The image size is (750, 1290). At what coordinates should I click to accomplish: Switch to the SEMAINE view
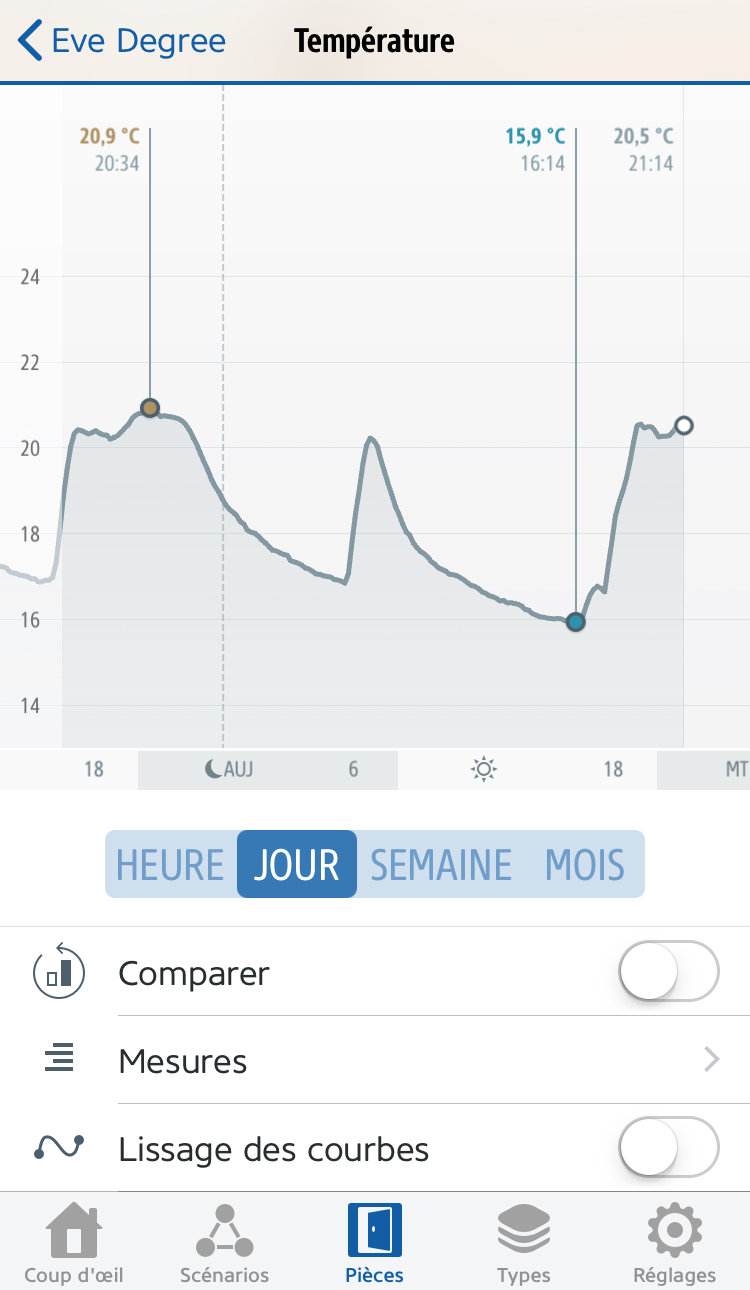tap(441, 864)
